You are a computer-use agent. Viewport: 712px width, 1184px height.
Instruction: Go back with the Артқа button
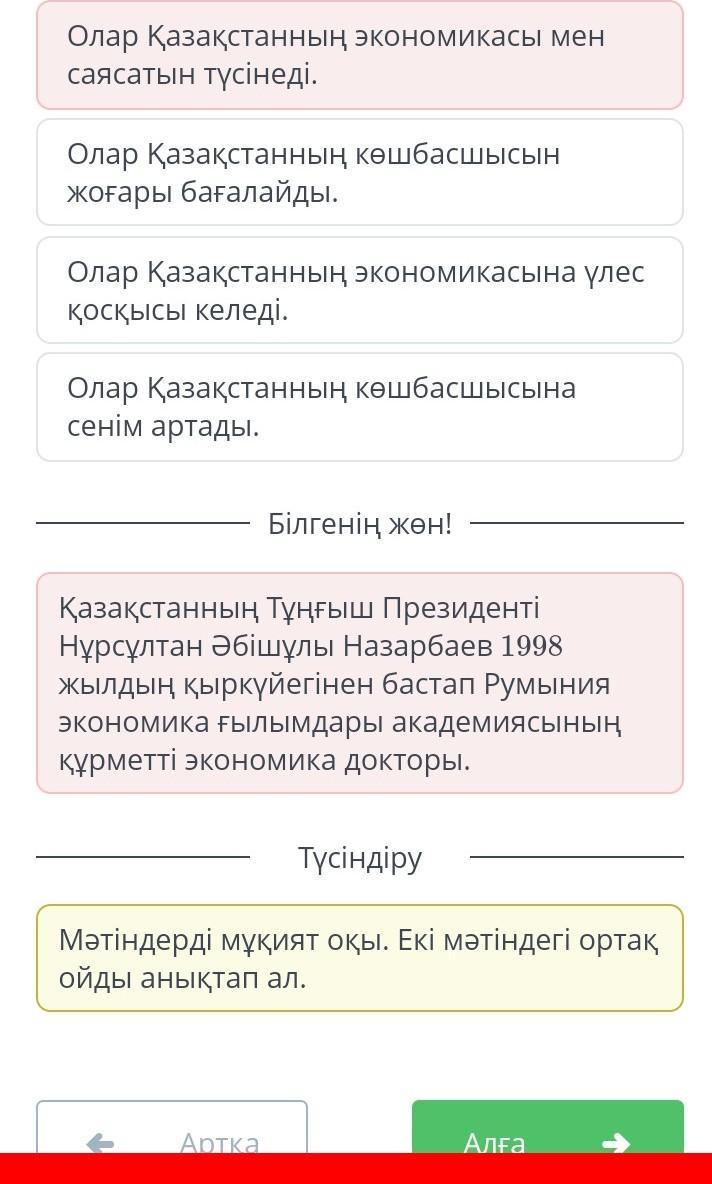(172, 1129)
